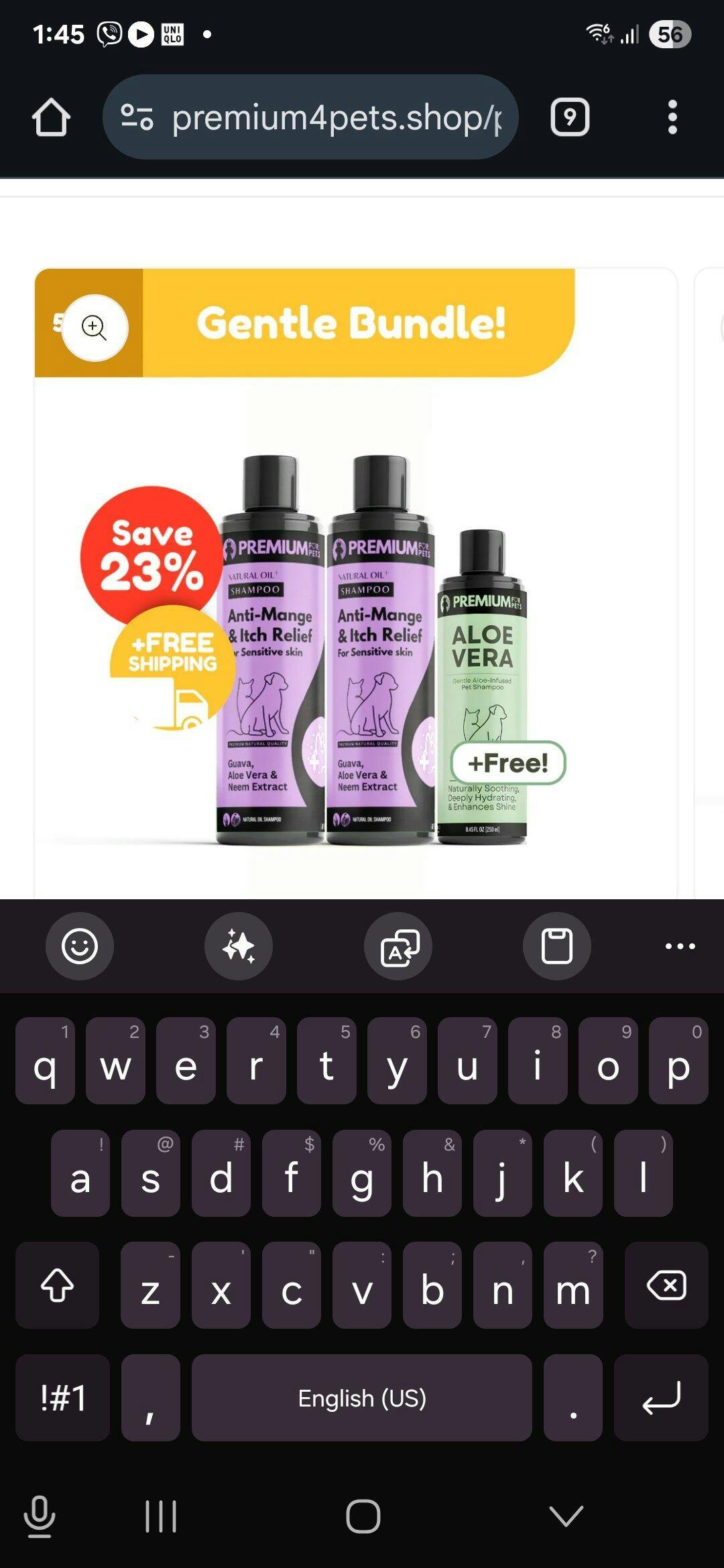The width and height of the screenshot is (724, 1568).
Task: Enable shift on the keyboard
Action: pos(58,1285)
